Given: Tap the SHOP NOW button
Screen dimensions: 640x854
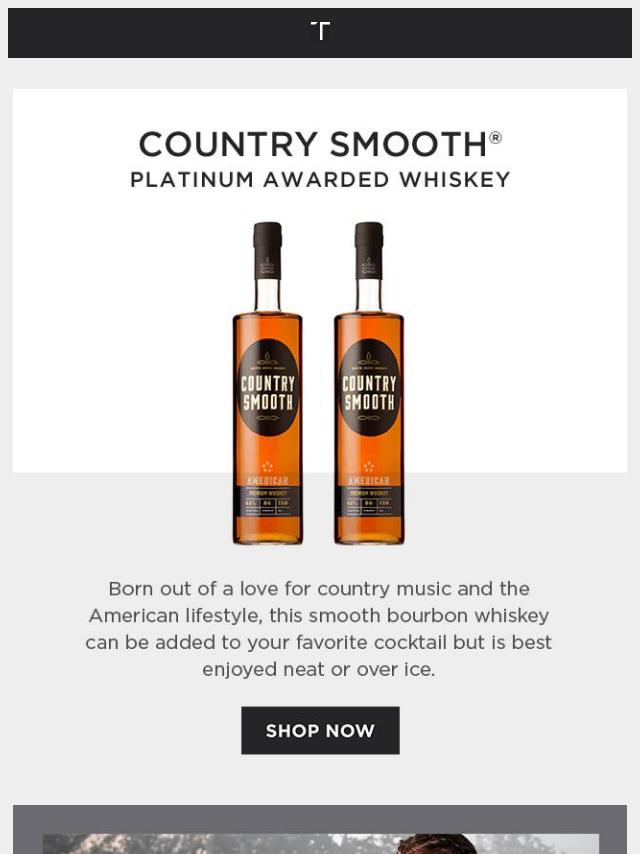Looking at the screenshot, I should pos(320,730).
